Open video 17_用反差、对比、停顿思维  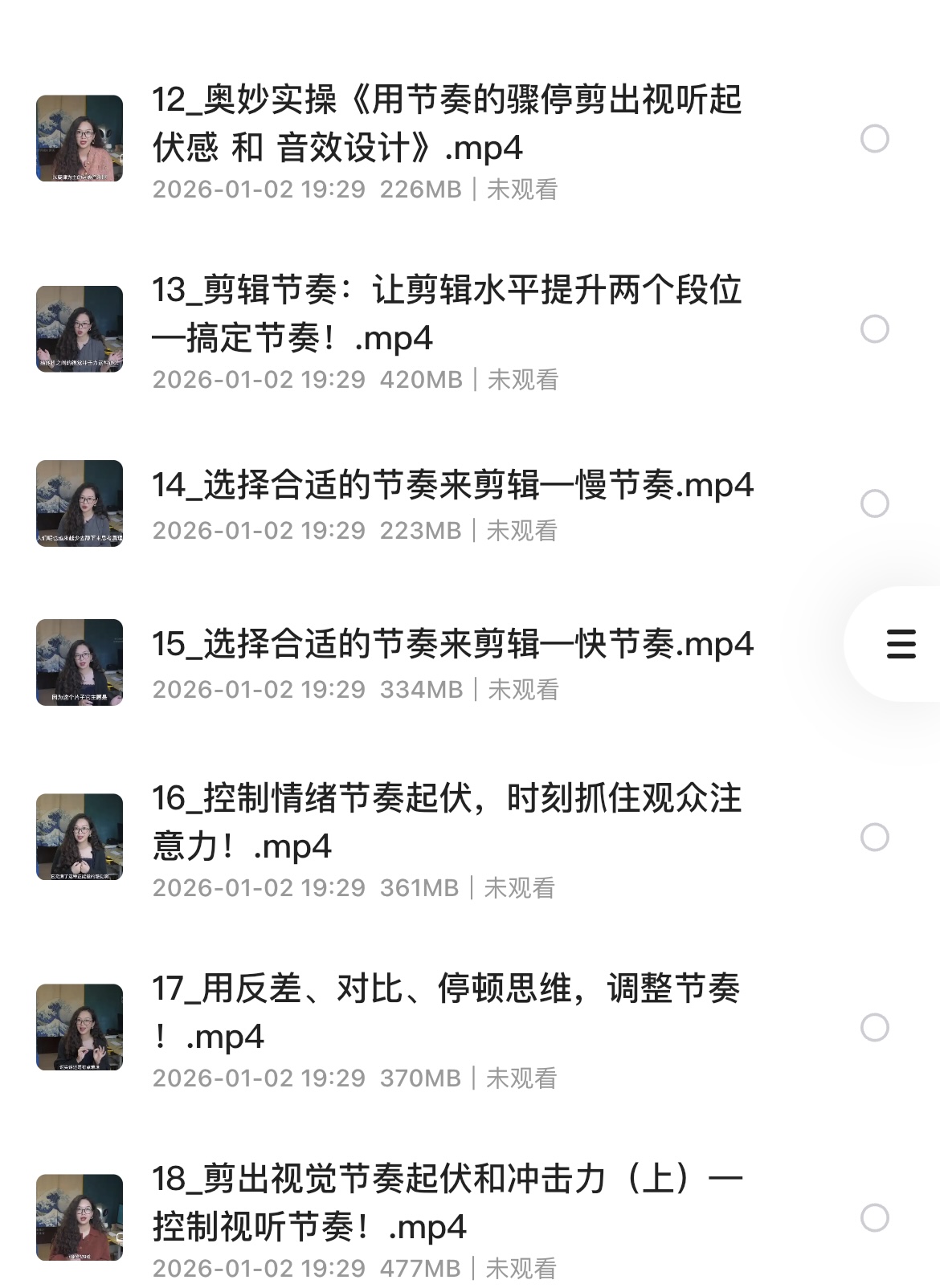(x=446, y=1013)
